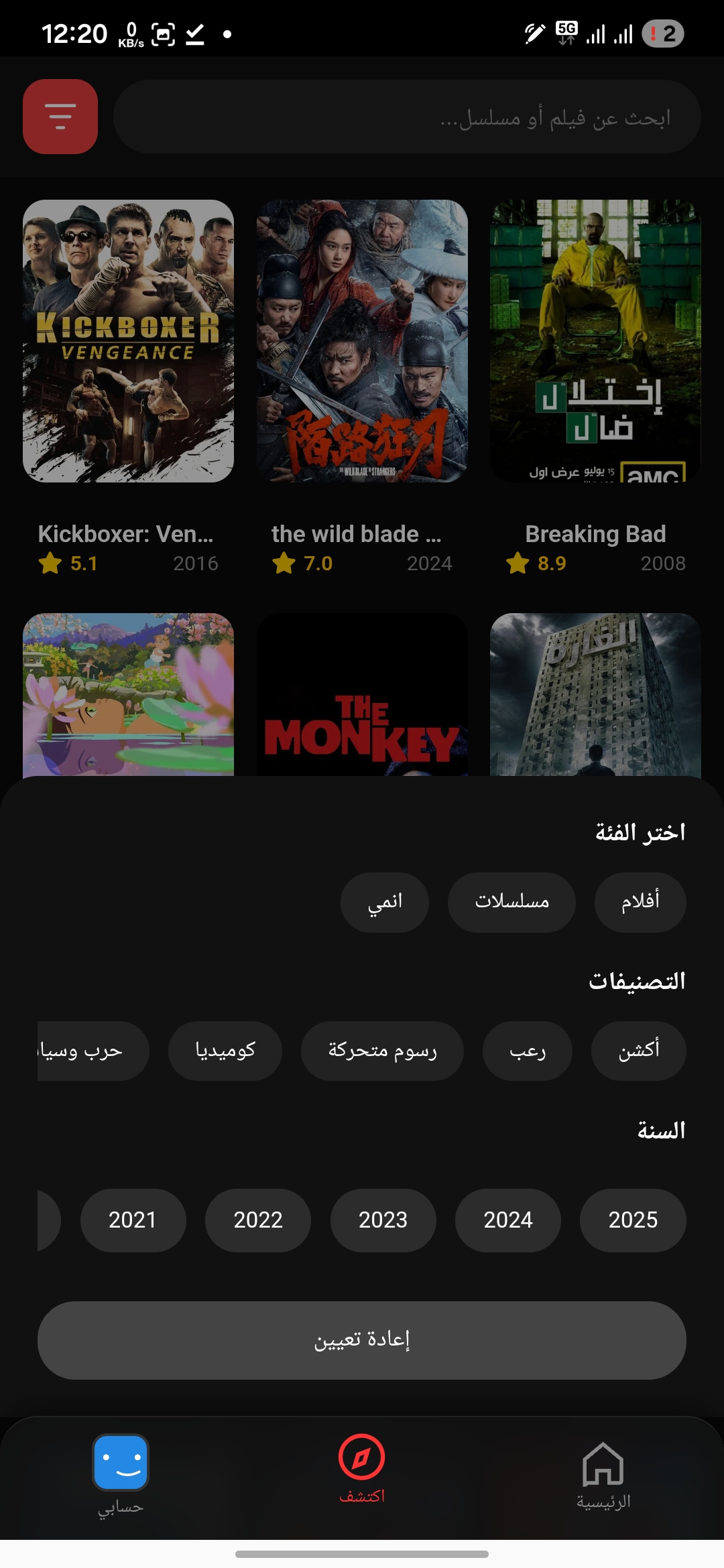Image resolution: width=724 pixels, height=1568 pixels.
Task: Toggle the رعب genre filter
Action: tap(527, 1051)
